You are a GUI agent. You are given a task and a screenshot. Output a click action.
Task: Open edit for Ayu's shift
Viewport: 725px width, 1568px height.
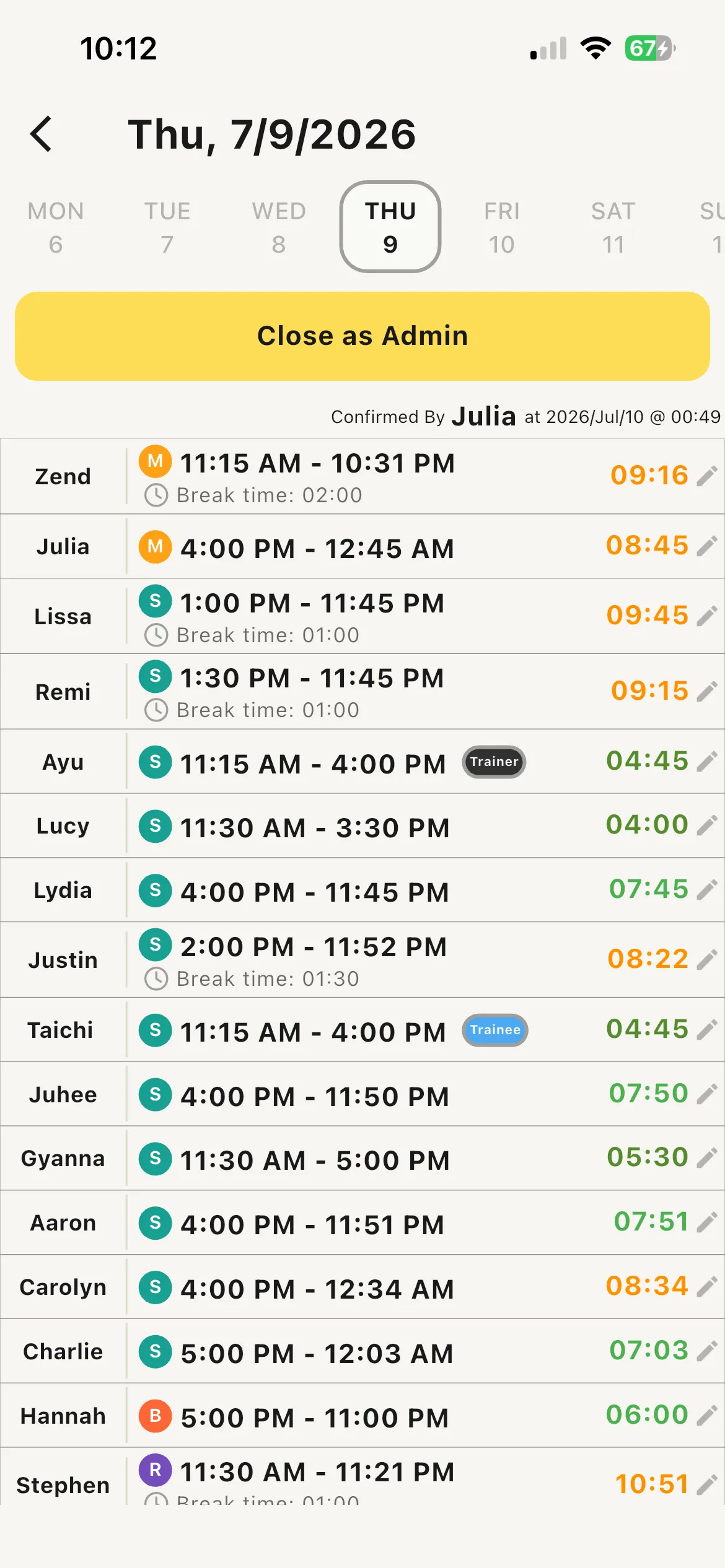coord(707,761)
